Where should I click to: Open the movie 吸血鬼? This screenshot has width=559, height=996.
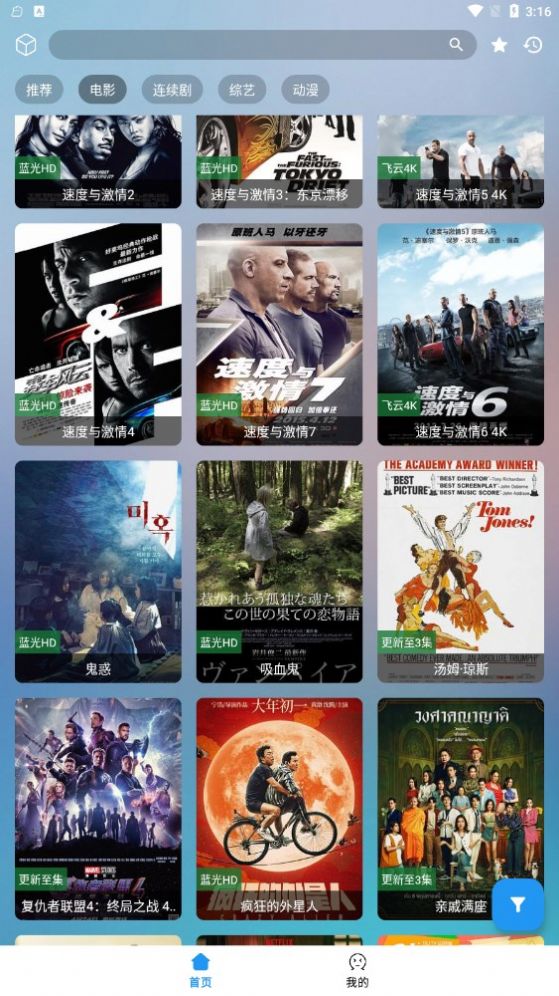click(x=280, y=572)
